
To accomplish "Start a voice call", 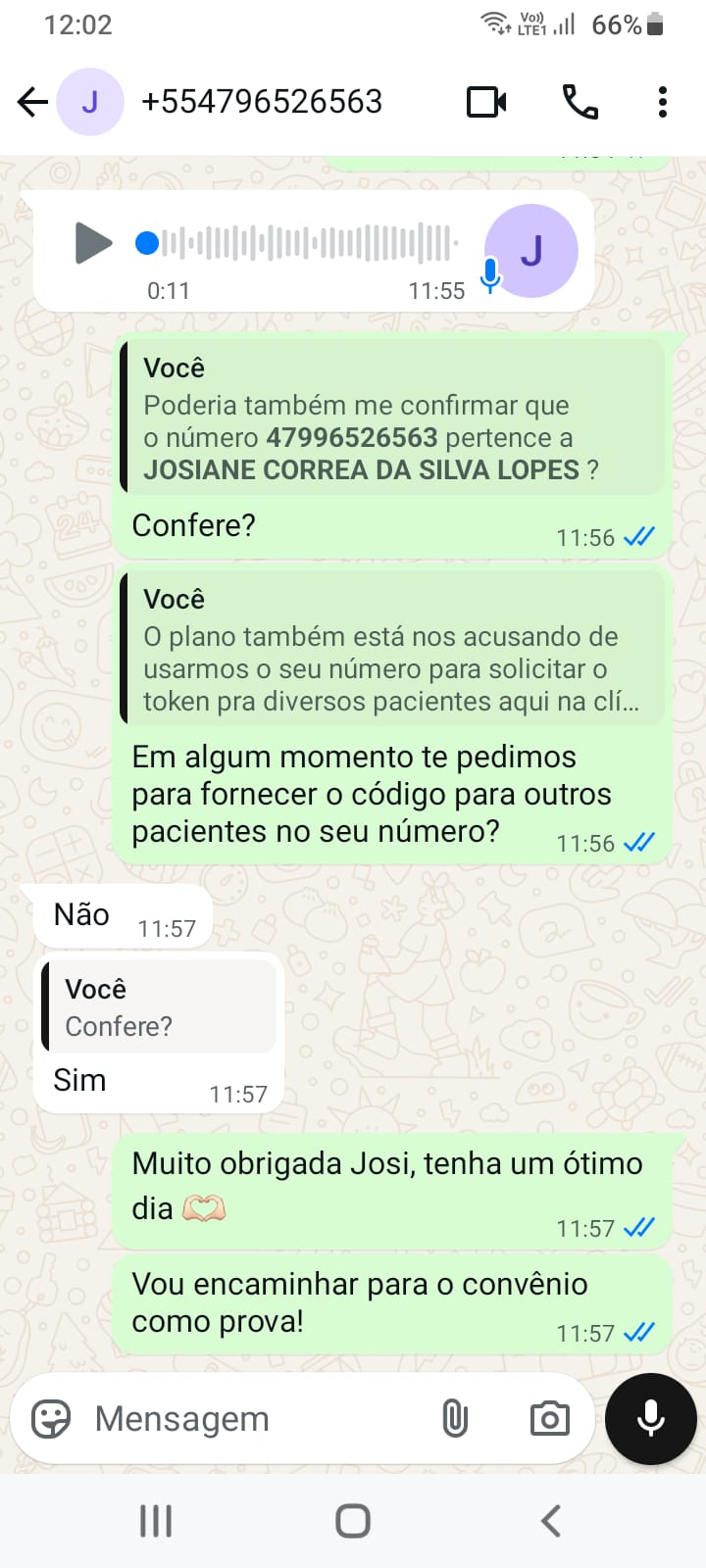I will (580, 102).
